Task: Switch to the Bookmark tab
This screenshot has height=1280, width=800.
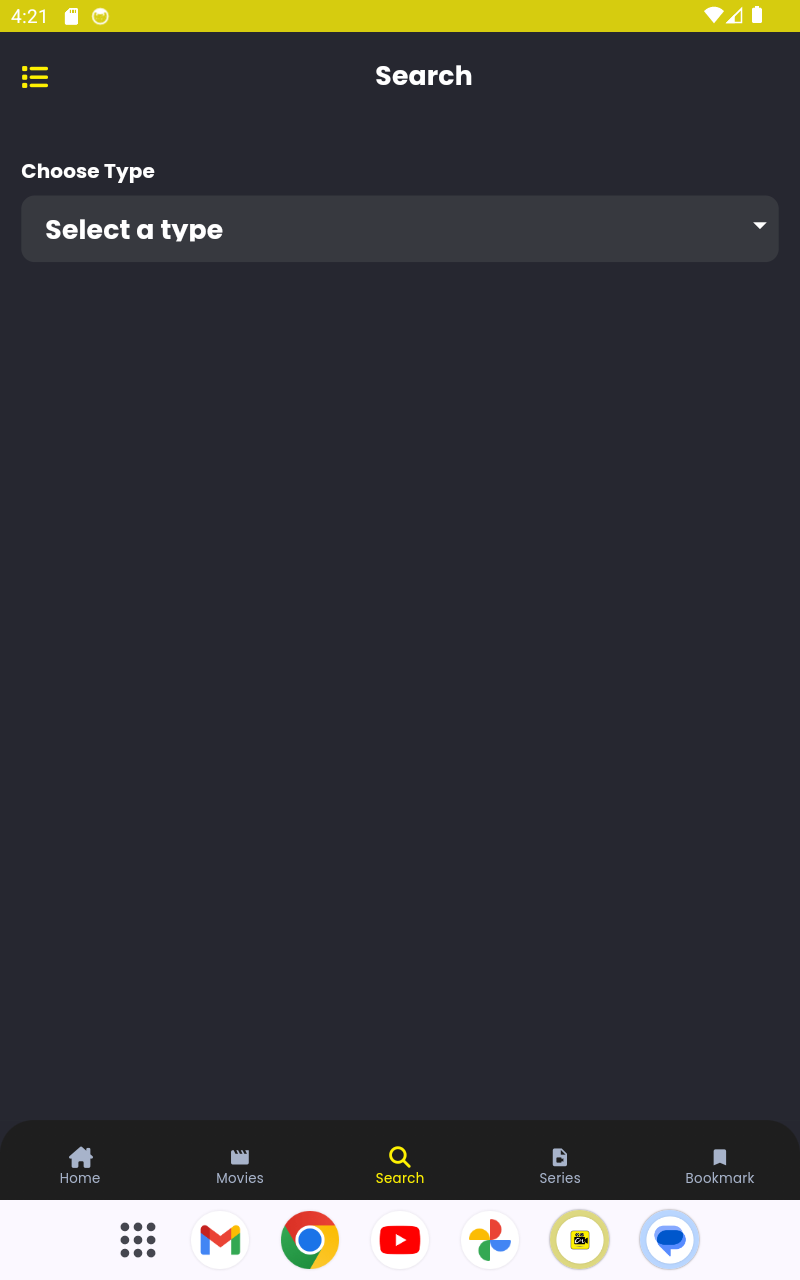Action: 720,1165
